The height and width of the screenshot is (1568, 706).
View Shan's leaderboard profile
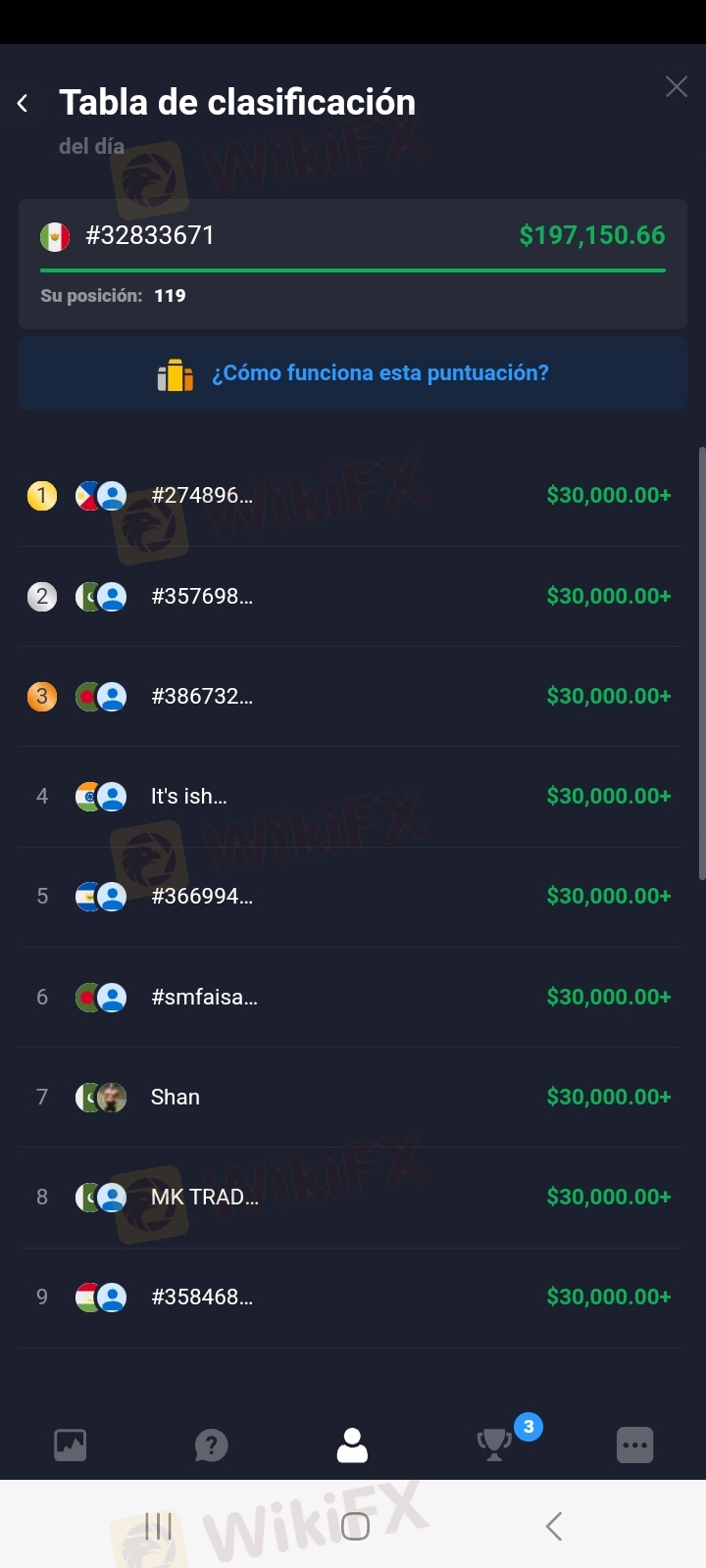[349, 1098]
